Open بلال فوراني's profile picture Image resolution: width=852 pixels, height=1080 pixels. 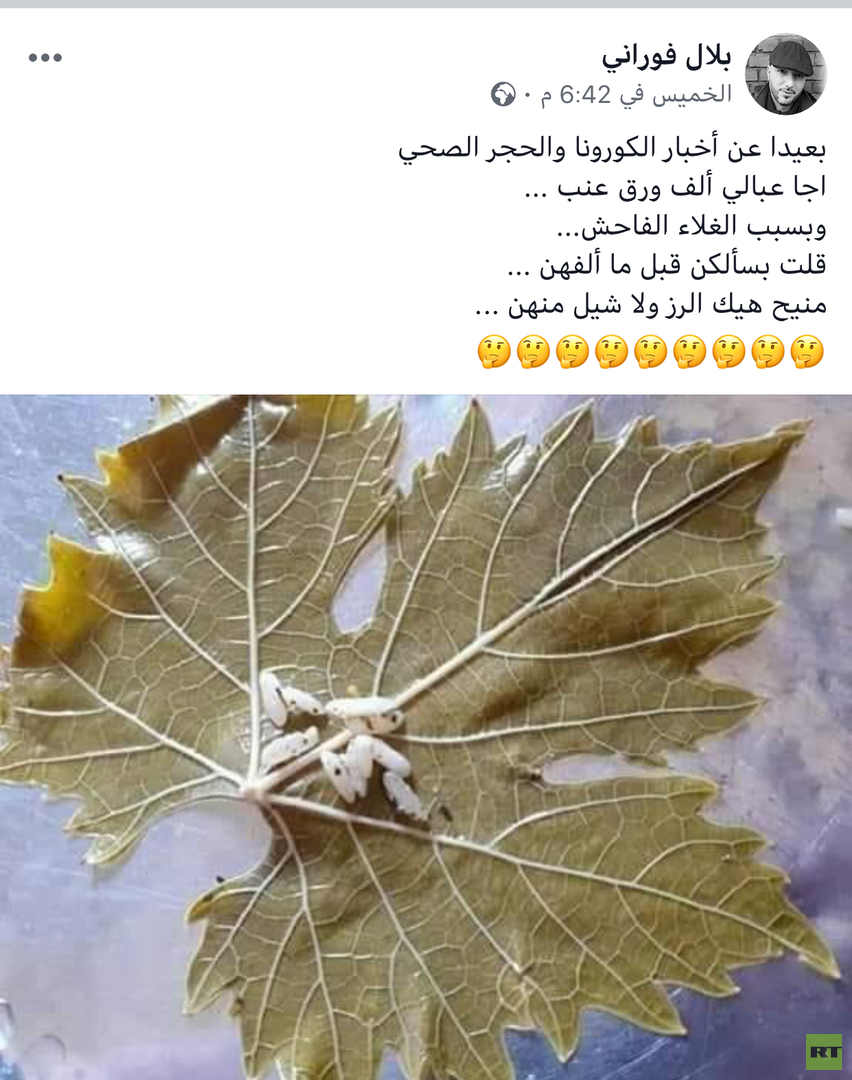(x=786, y=74)
